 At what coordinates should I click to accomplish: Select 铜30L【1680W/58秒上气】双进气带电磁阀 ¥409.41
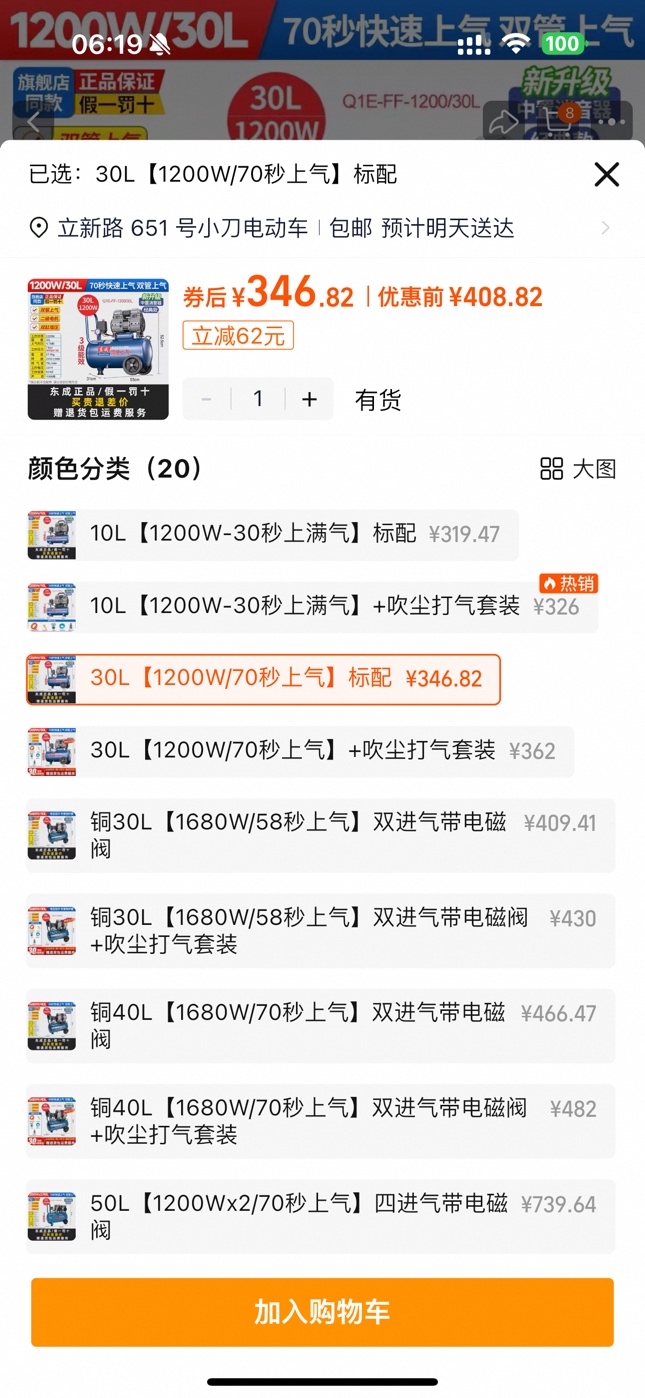point(320,836)
